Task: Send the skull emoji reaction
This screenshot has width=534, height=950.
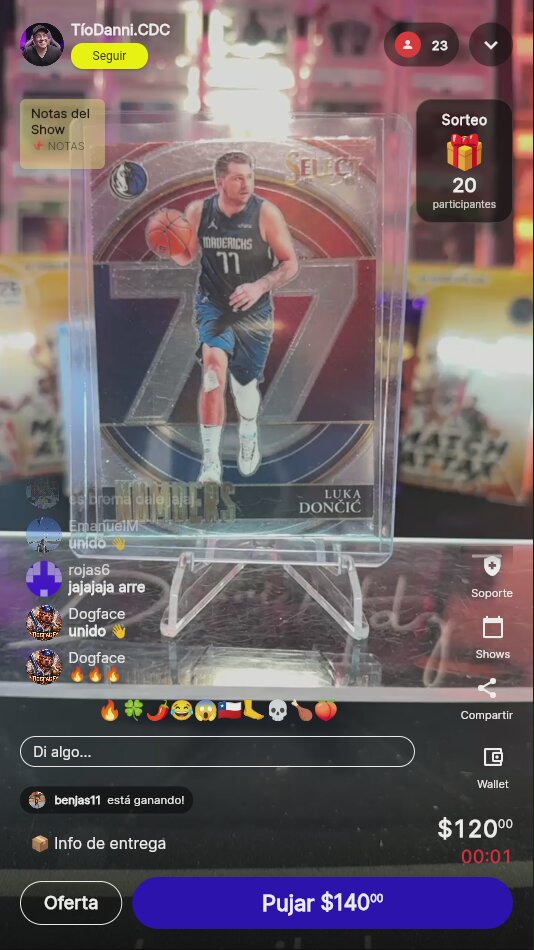Action: coord(277,710)
